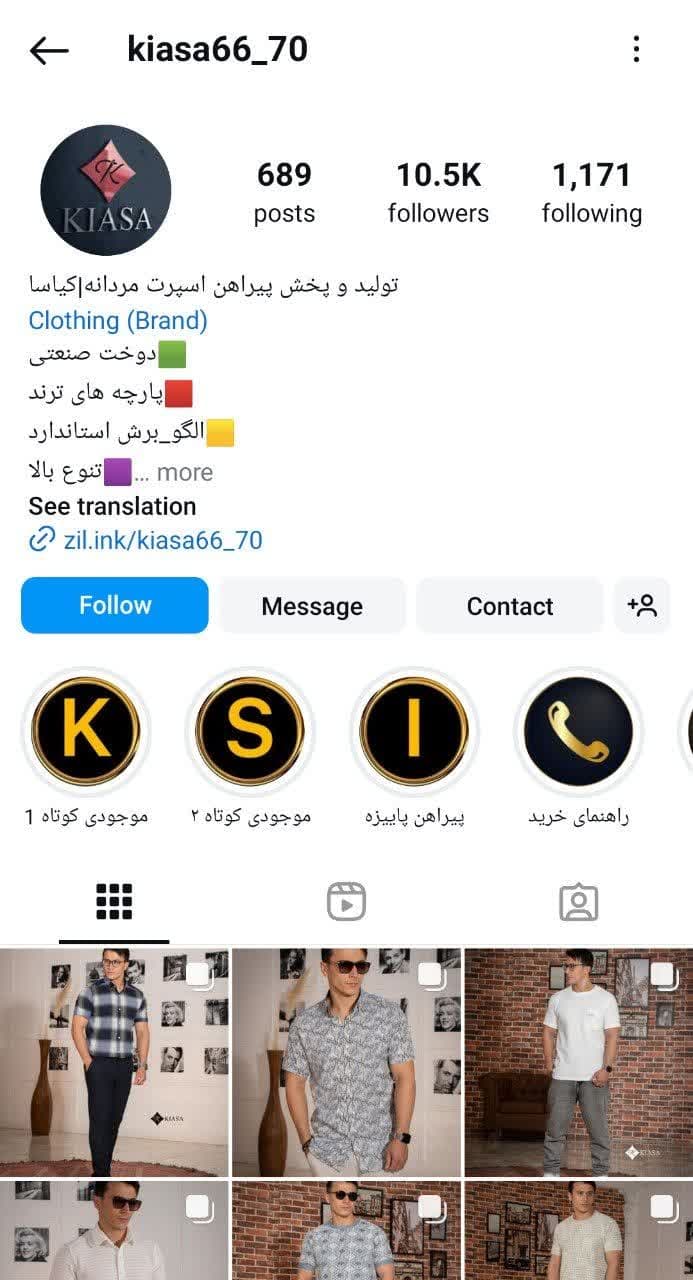The height and width of the screenshot is (1280, 693).
Task: Follow the kiasa66_70 account
Action: pyautogui.click(x=115, y=605)
